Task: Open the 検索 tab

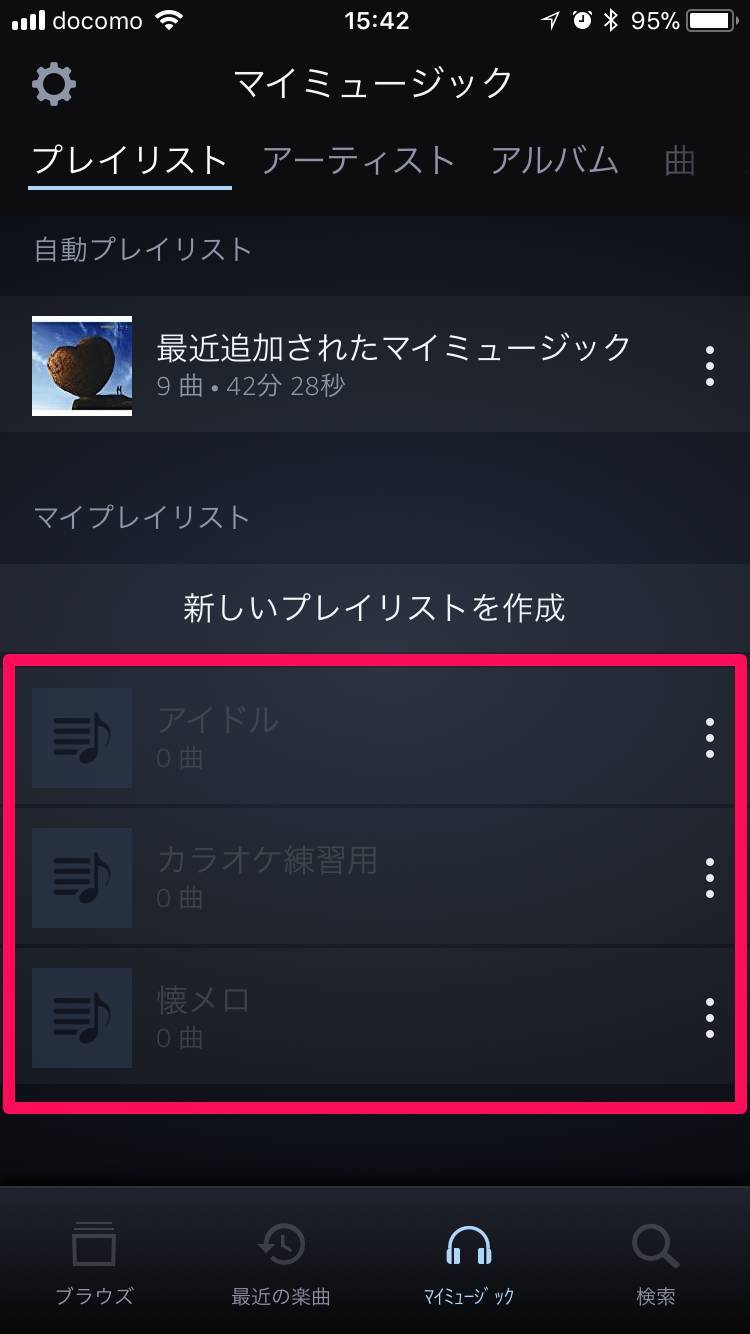Action: tap(656, 1262)
